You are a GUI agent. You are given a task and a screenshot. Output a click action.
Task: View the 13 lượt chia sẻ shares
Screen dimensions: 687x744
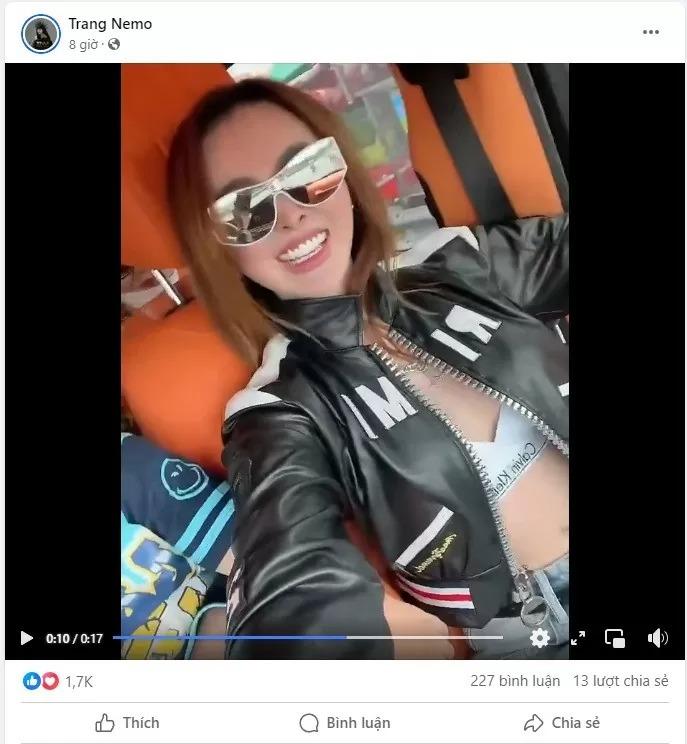pyautogui.click(x=620, y=681)
